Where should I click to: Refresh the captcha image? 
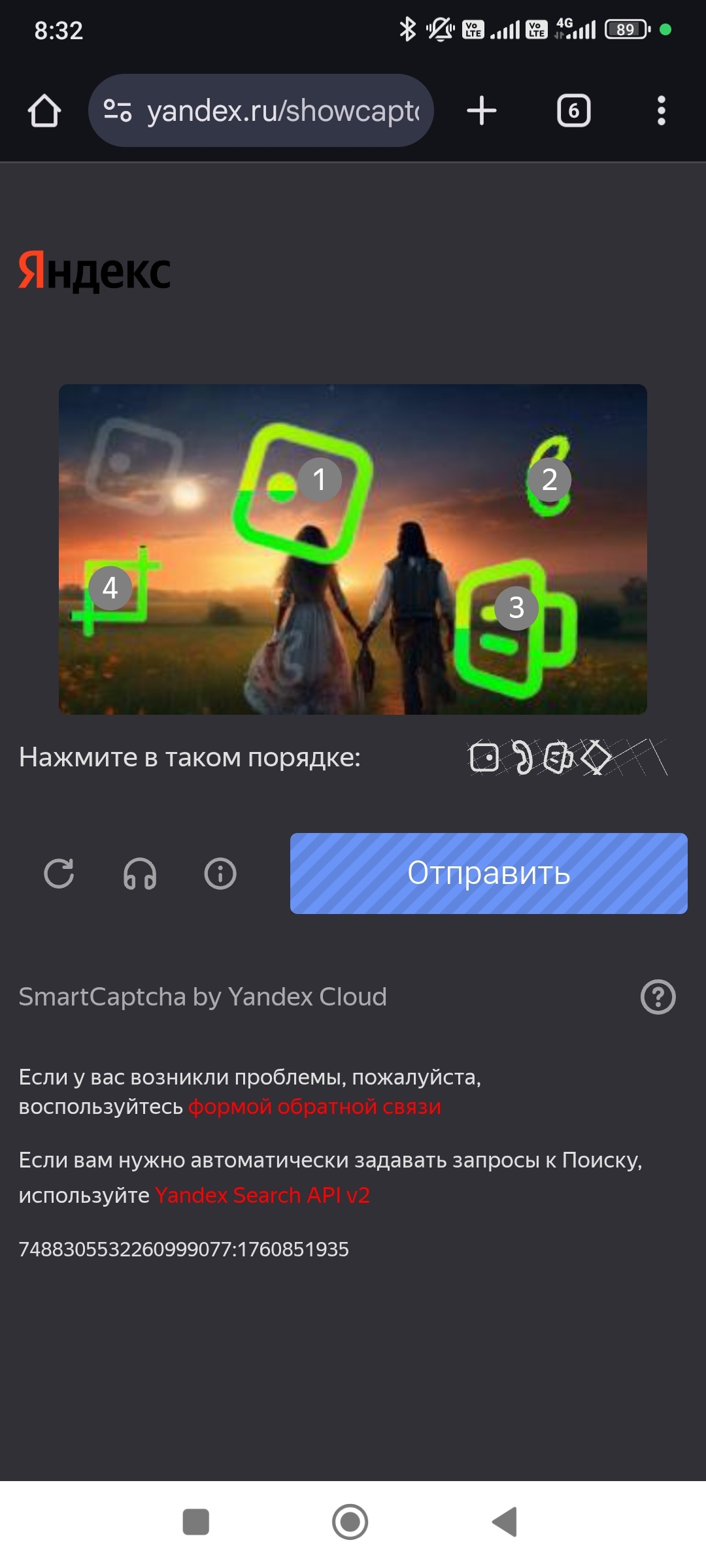tap(59, 874)
